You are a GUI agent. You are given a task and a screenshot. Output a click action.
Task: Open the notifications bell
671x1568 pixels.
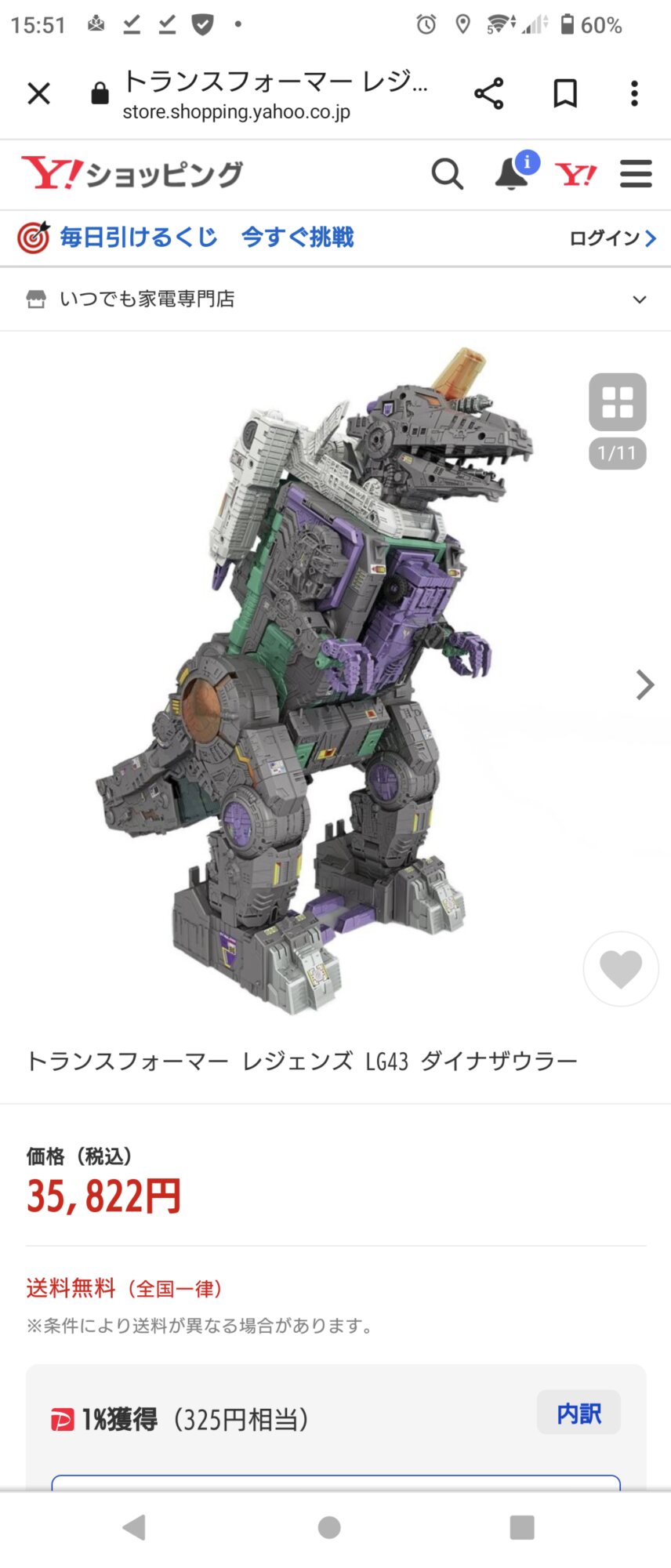(x=512, y=173)
